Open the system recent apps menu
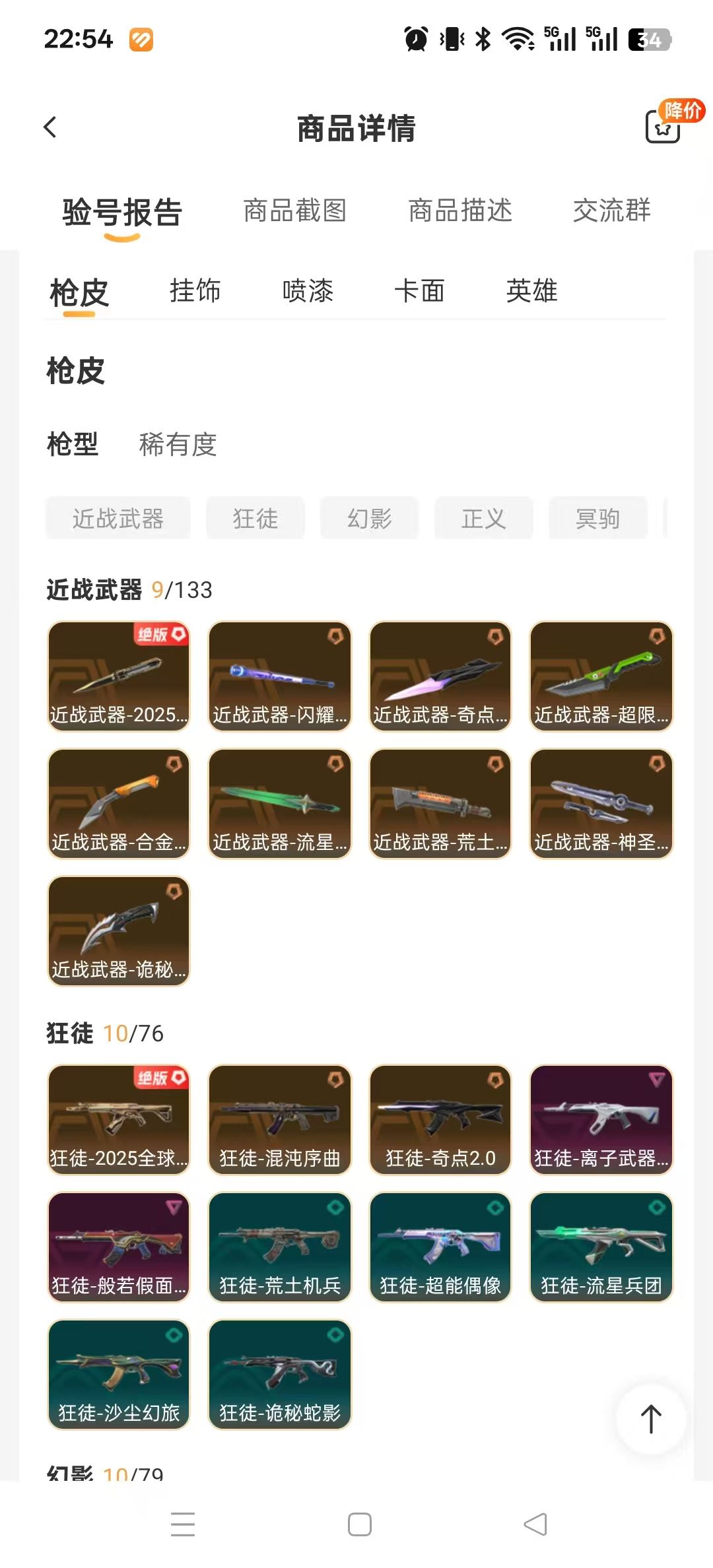 pyautogui.click(x=183, y=1524)
